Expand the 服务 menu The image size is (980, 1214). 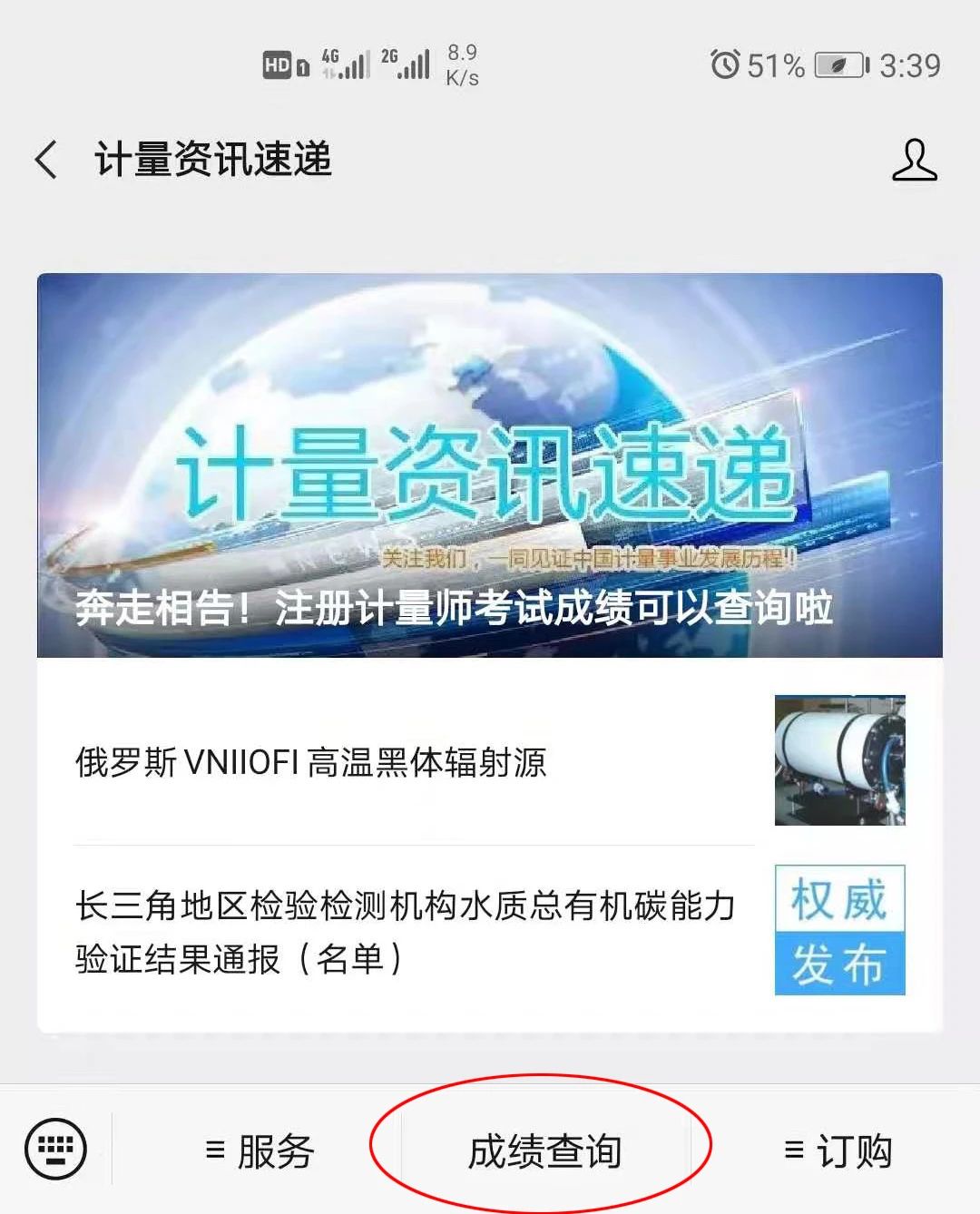point(260,1151)
